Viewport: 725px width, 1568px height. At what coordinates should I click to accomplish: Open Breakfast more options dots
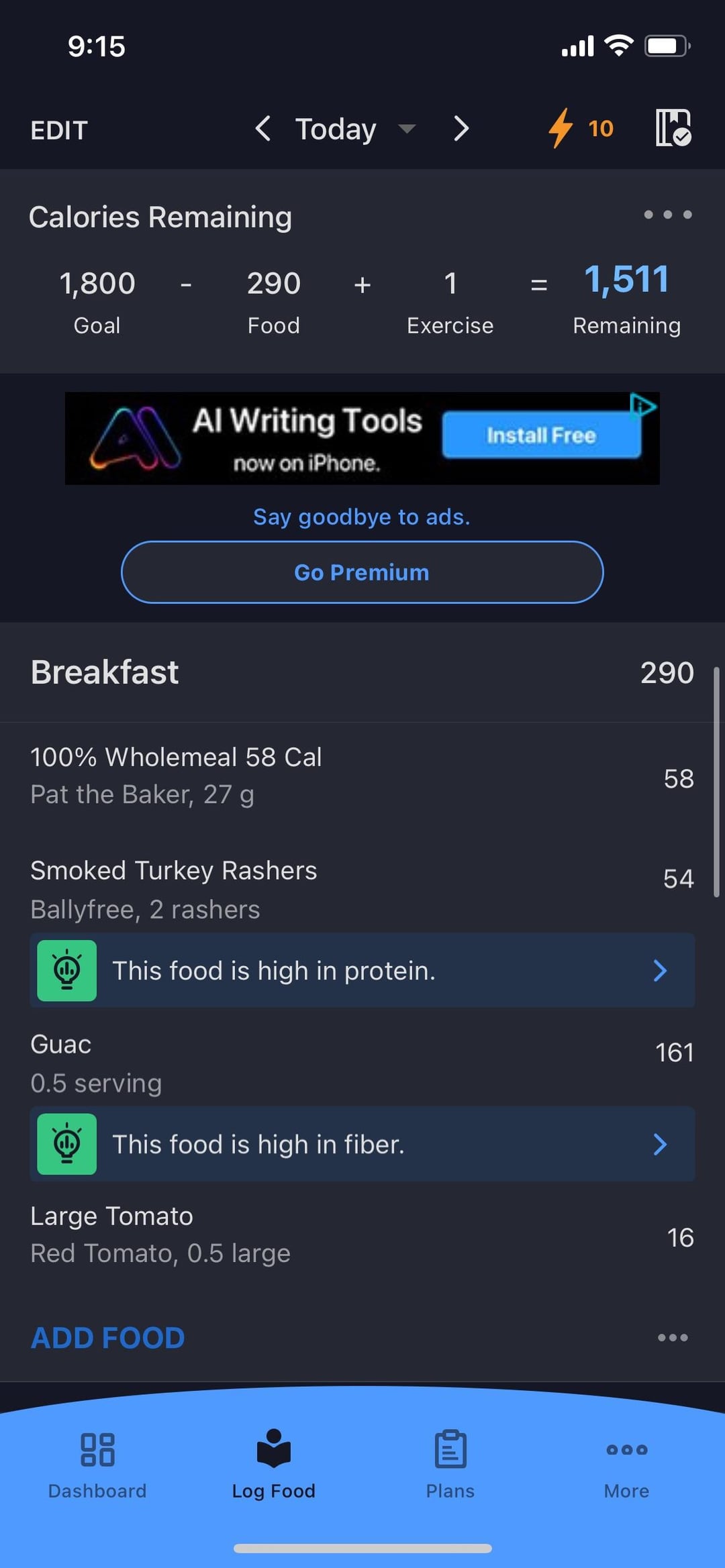(673, 1338)
